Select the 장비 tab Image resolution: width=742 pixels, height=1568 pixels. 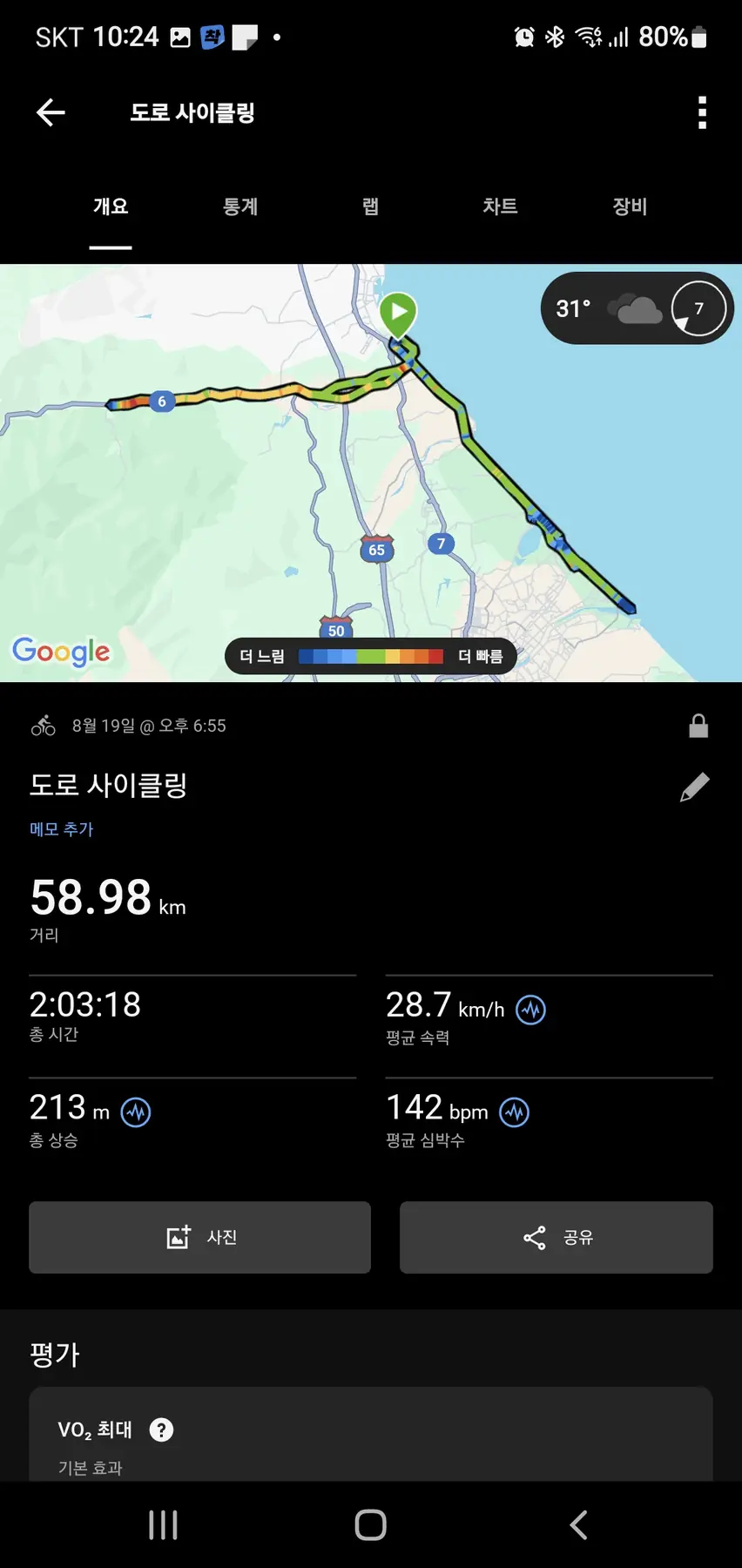(630, 206)
